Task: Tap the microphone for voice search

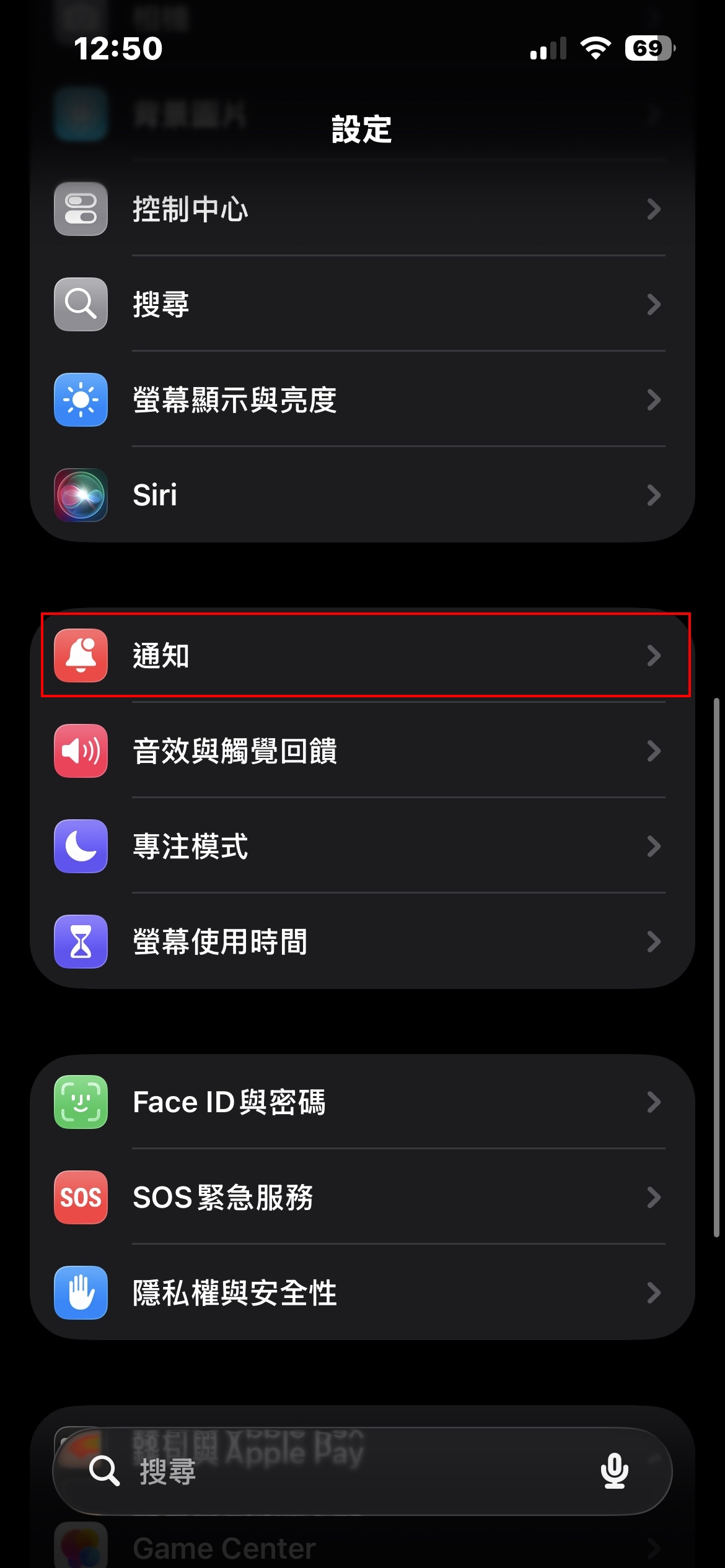Action: tap(614, 1471)
